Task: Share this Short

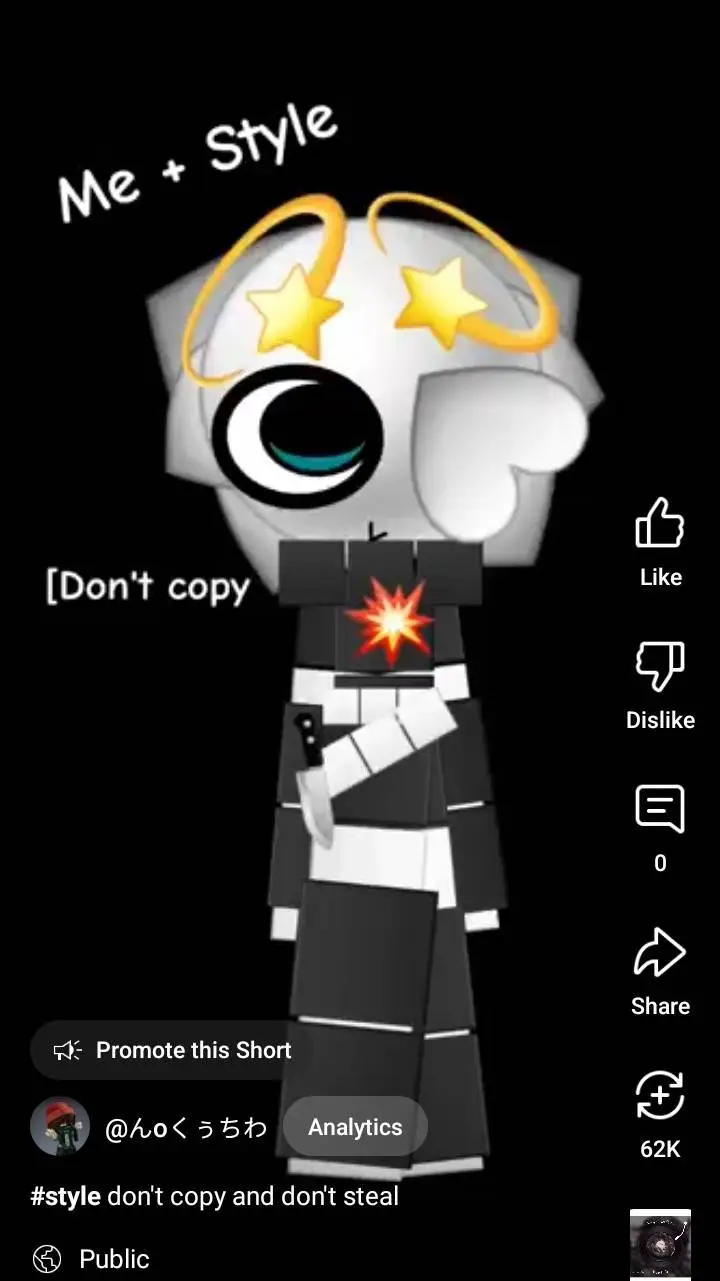Action: point(660,953)
